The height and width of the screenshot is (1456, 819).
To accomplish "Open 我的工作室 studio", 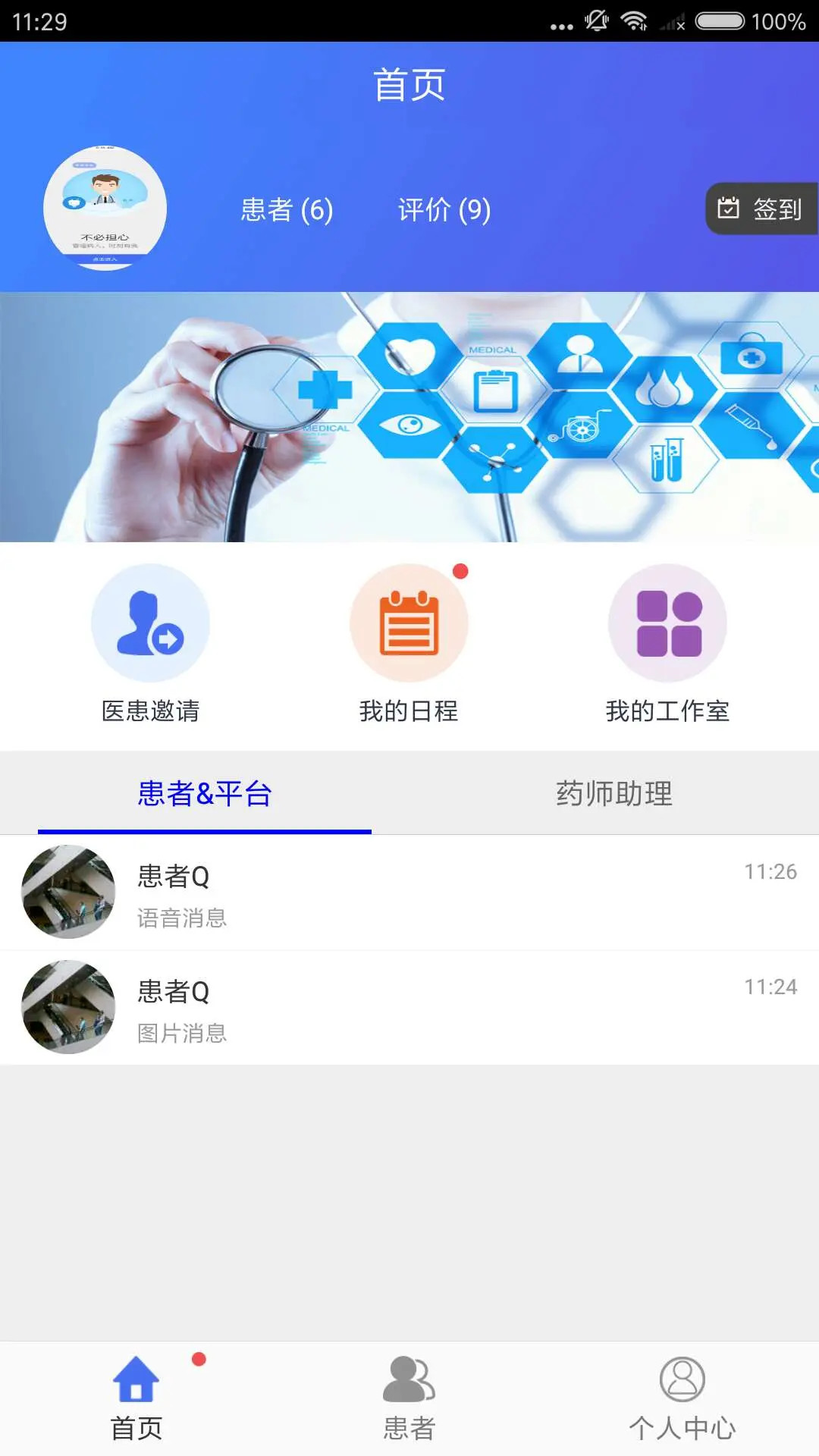I will 667,645.
